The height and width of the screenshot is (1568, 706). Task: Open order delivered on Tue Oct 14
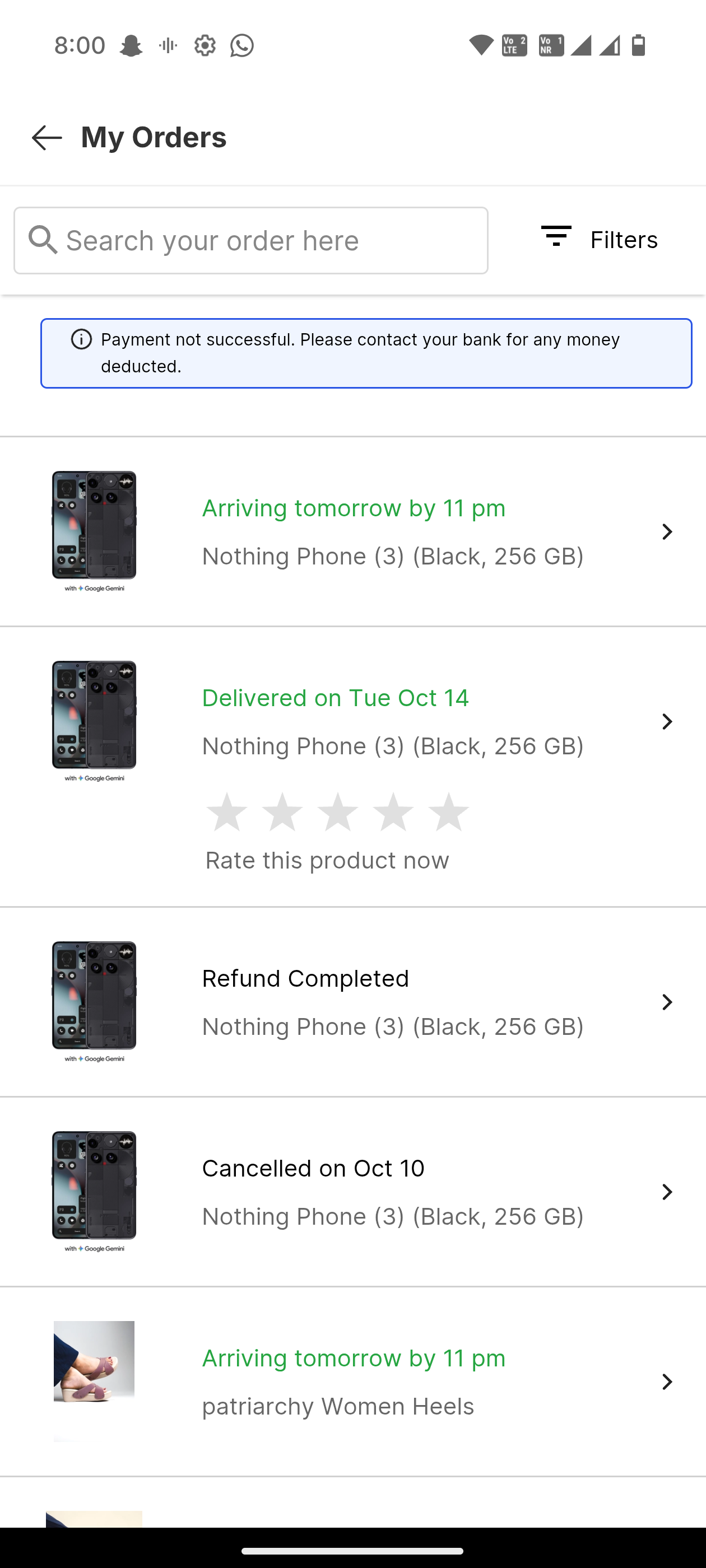[x=392, y=721]
